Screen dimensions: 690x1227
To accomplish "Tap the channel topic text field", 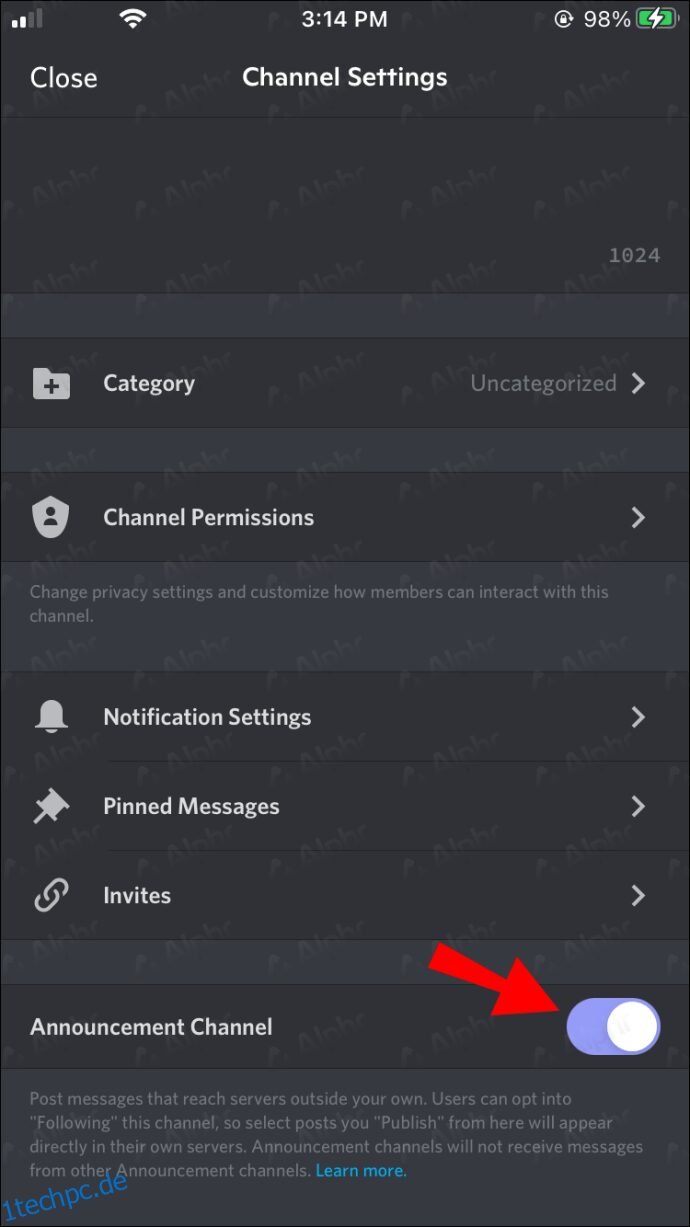I will [345, 205].
